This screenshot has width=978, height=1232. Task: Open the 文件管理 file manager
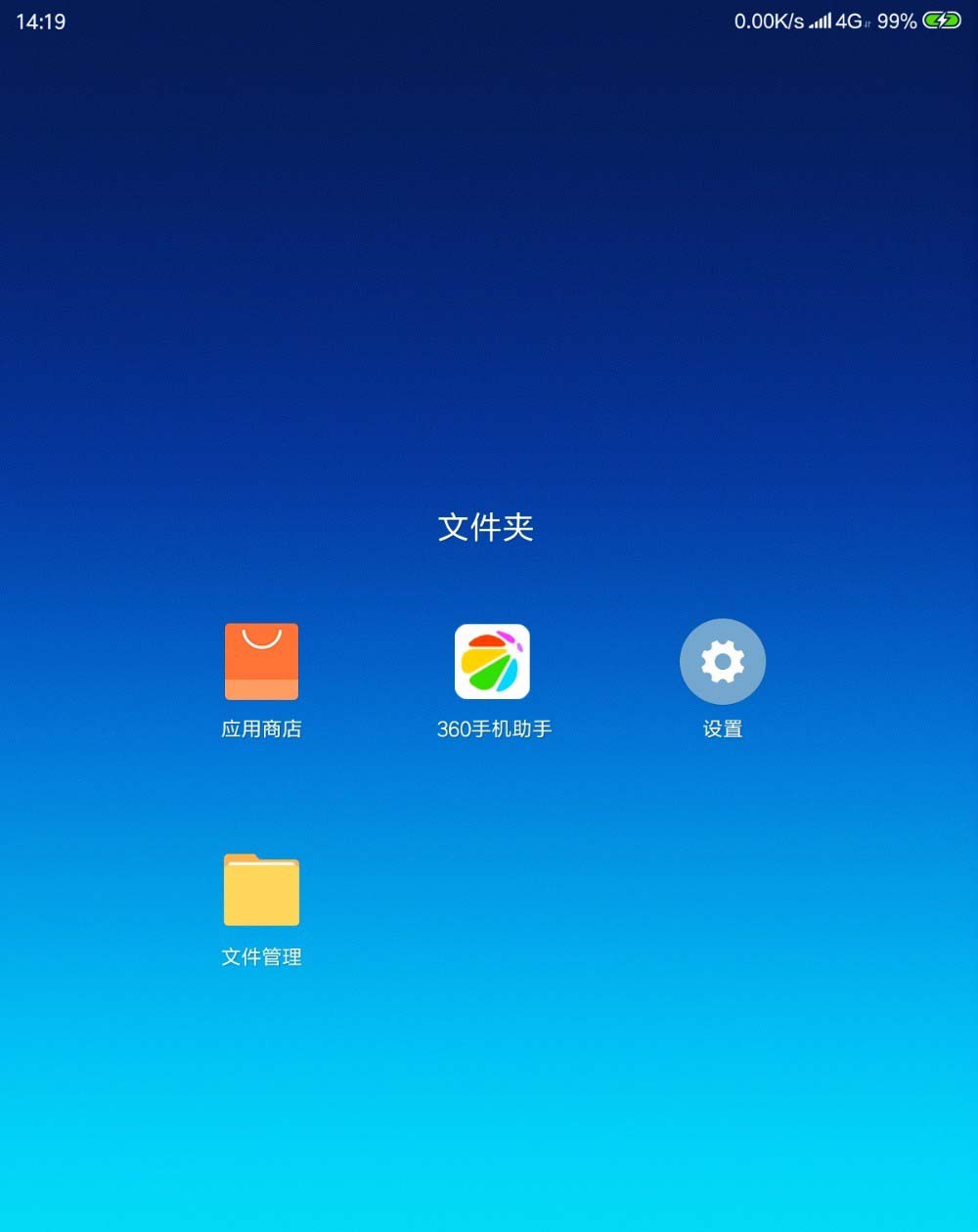point(261,891)
